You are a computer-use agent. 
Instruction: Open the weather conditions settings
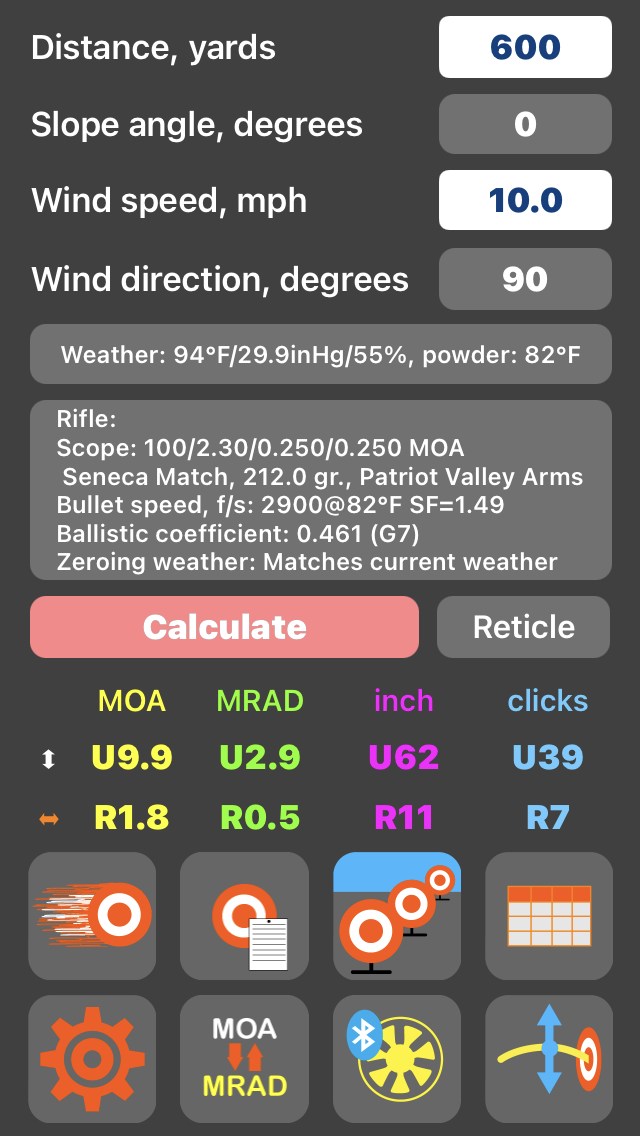coord(320,354)
